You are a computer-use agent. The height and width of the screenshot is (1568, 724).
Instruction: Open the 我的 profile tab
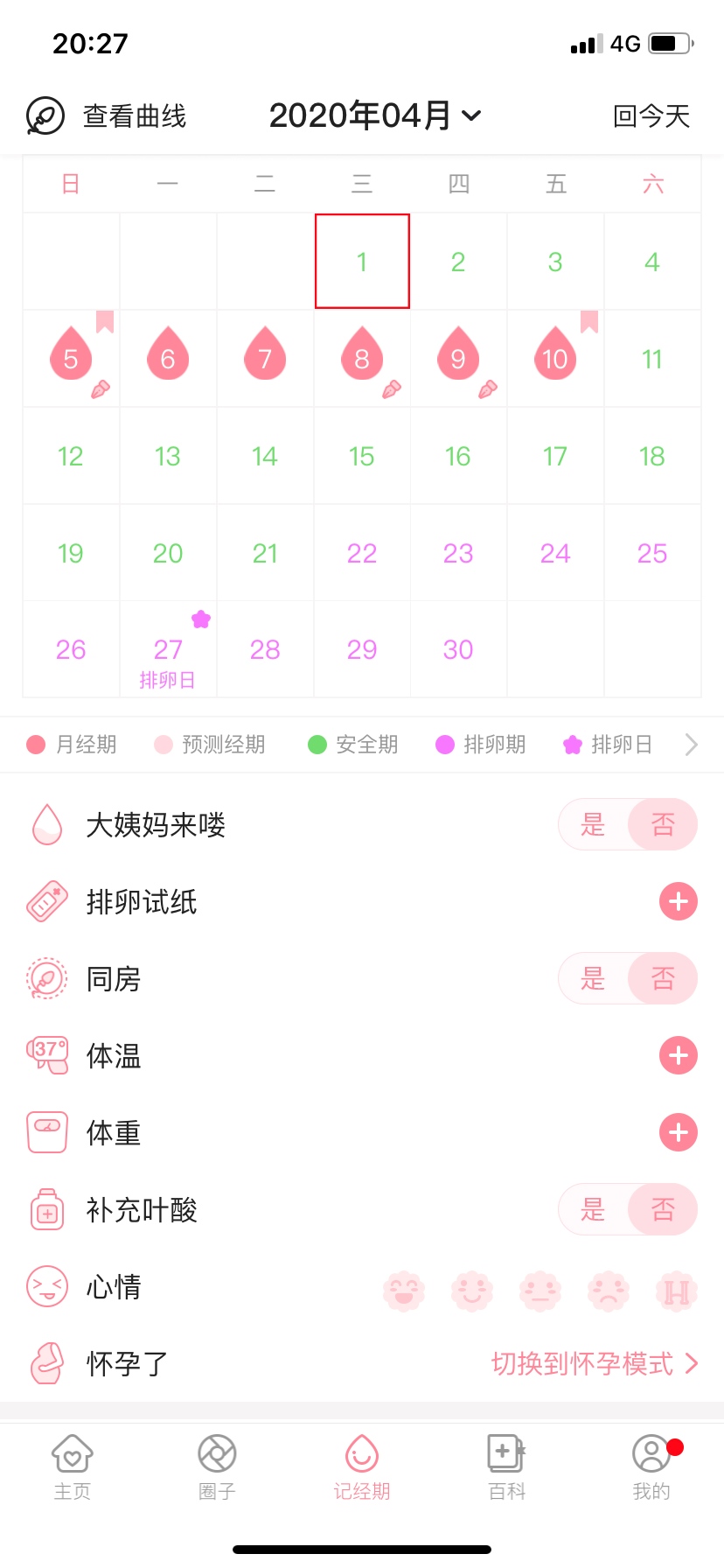651,1466
